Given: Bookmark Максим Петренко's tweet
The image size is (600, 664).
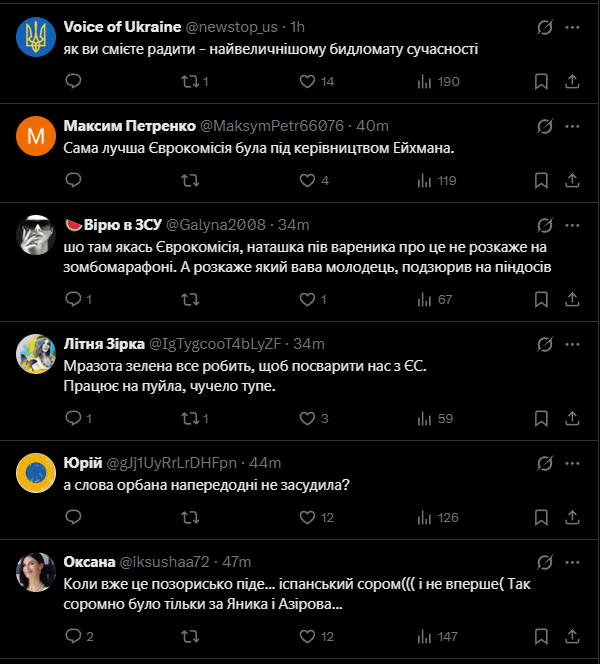Looking at the screenshot, I should [540, 180].
